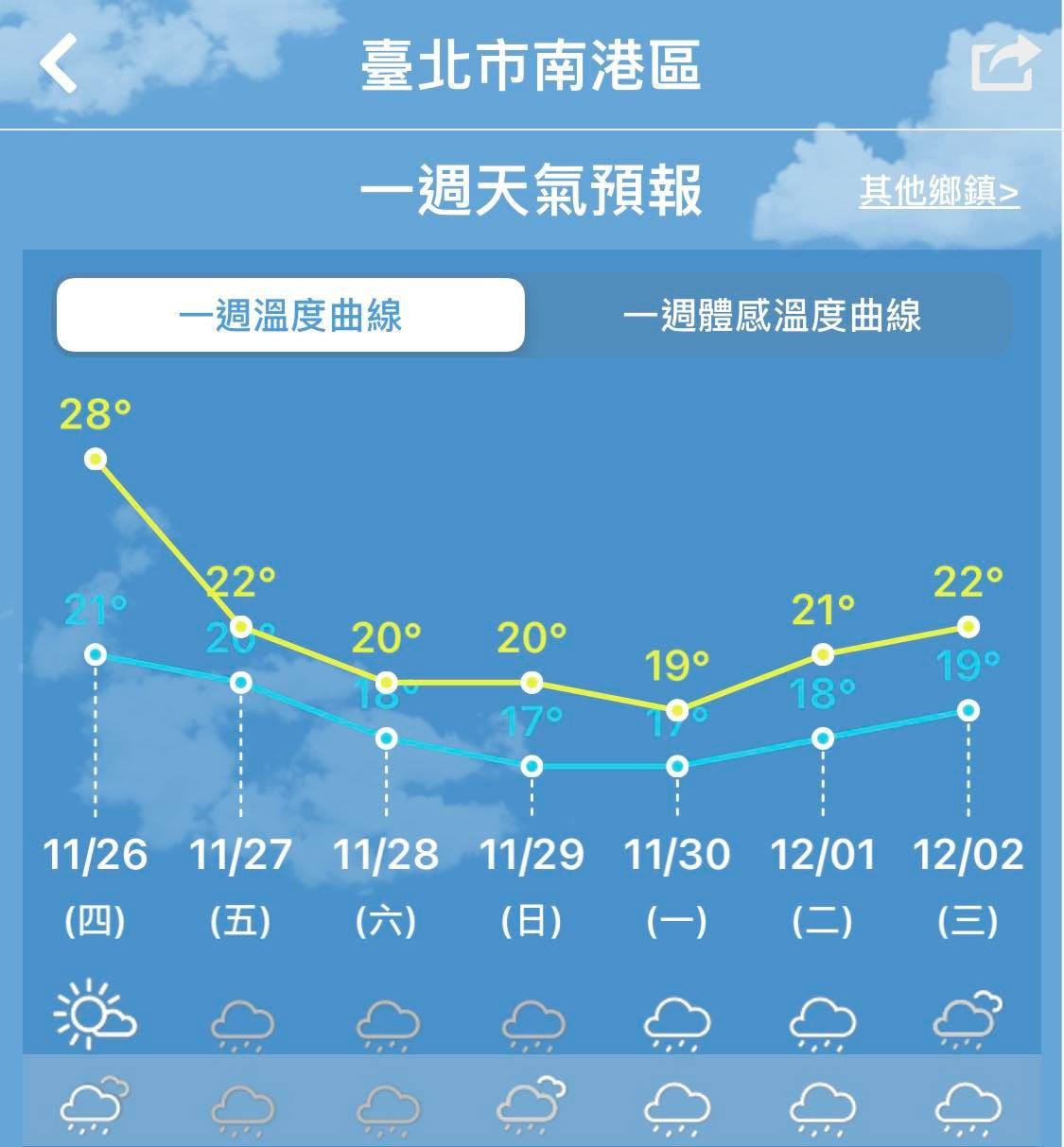Open the 其他鄉鎮 link

[938, 192]
